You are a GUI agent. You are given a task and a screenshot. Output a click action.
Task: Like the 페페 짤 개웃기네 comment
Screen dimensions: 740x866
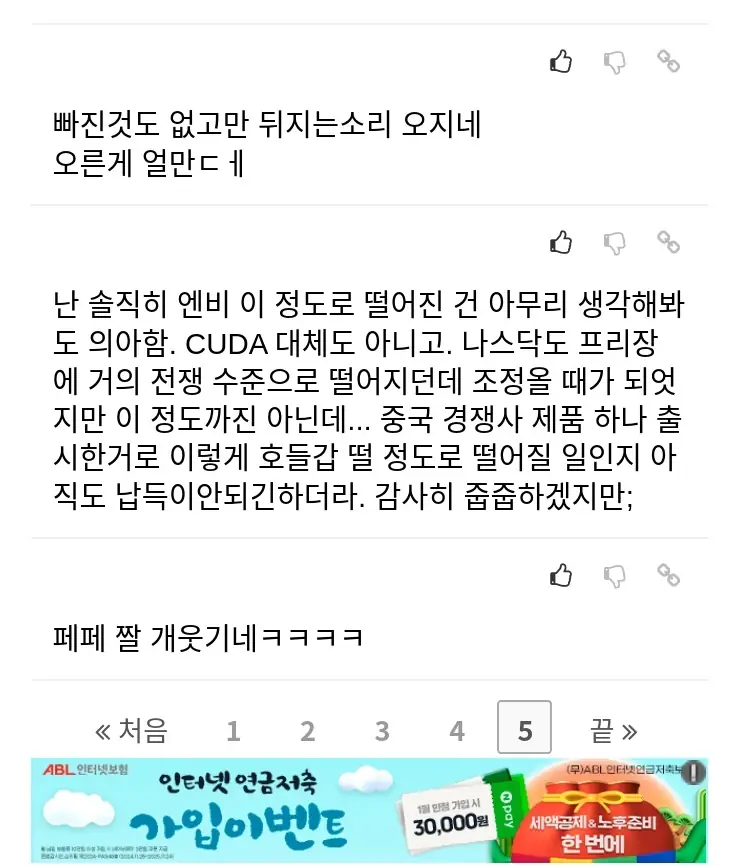click(561, 575)
